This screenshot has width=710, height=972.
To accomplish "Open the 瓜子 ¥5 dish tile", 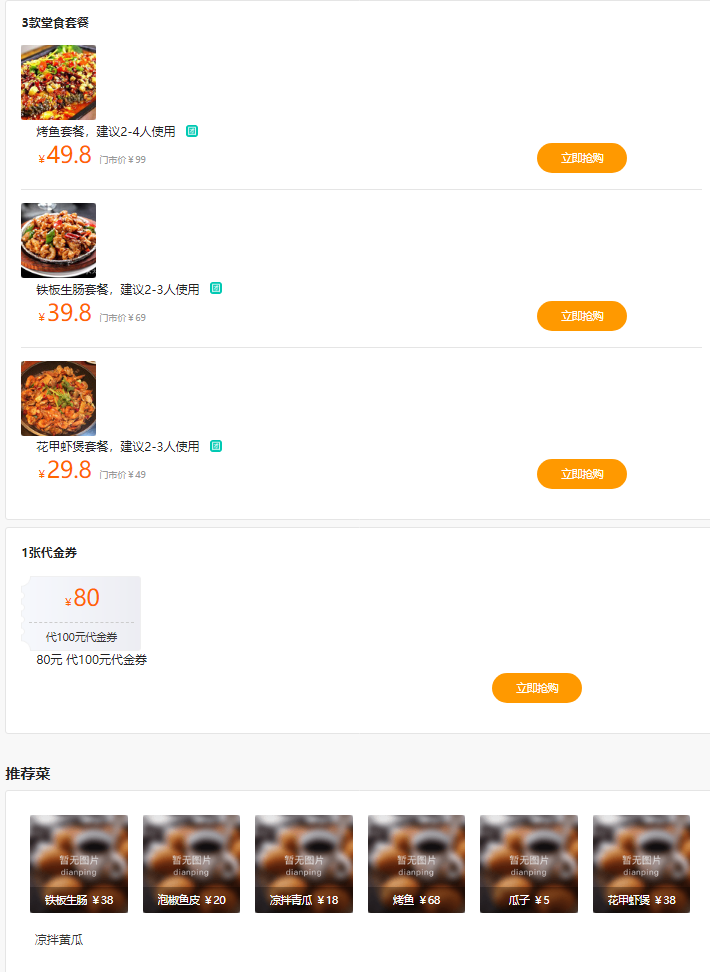I will point(529,863).
